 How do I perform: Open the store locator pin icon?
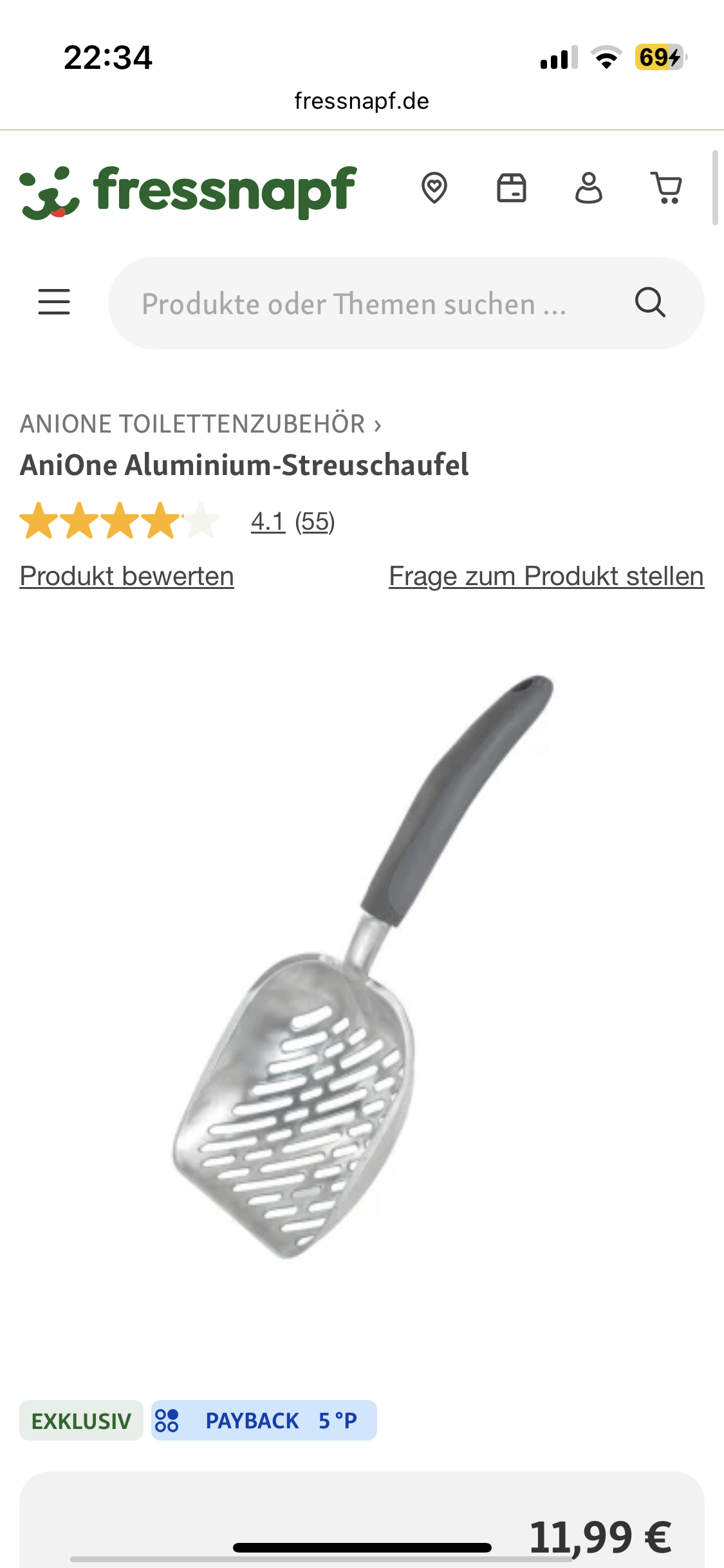[434, 188]
